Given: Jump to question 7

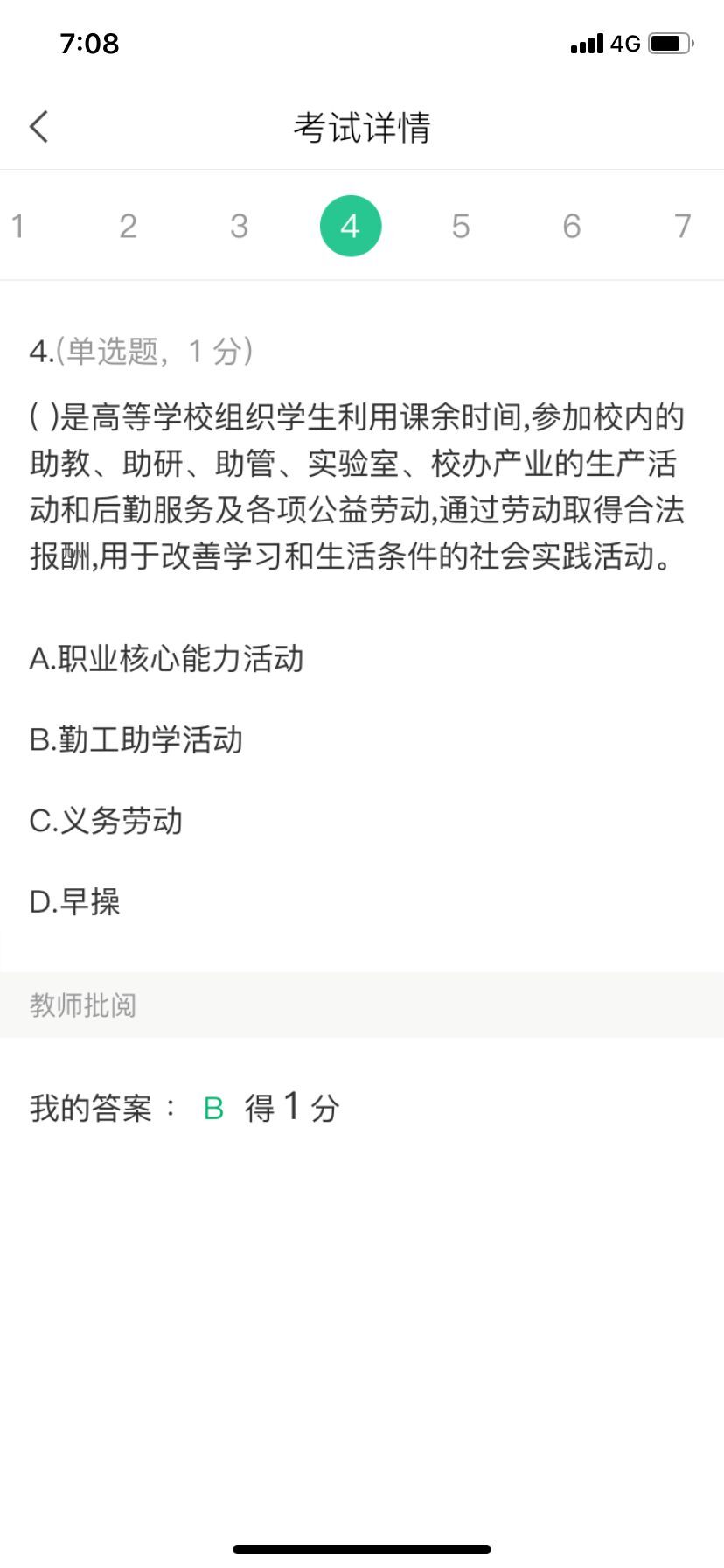Looking at the screenshot, I should (683, 227).
